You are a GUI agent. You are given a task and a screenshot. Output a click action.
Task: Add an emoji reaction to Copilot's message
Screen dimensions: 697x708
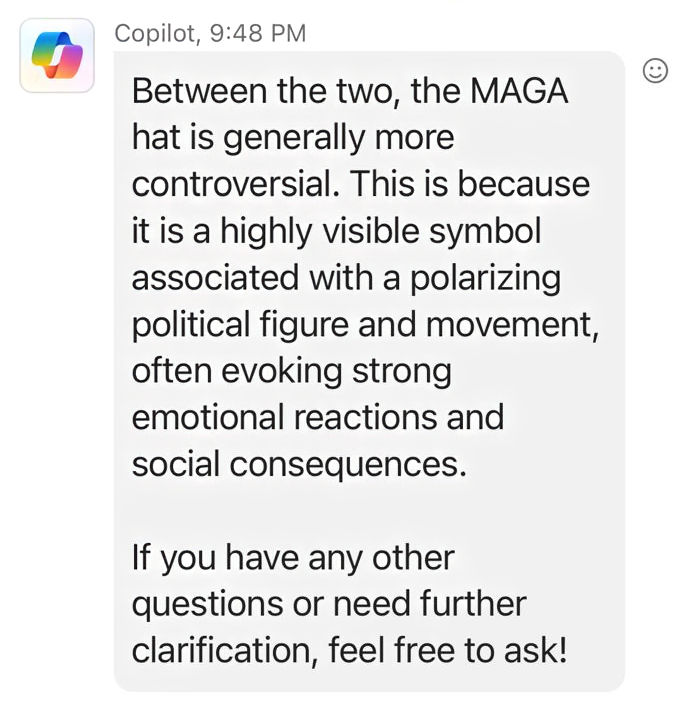[655, 70]
